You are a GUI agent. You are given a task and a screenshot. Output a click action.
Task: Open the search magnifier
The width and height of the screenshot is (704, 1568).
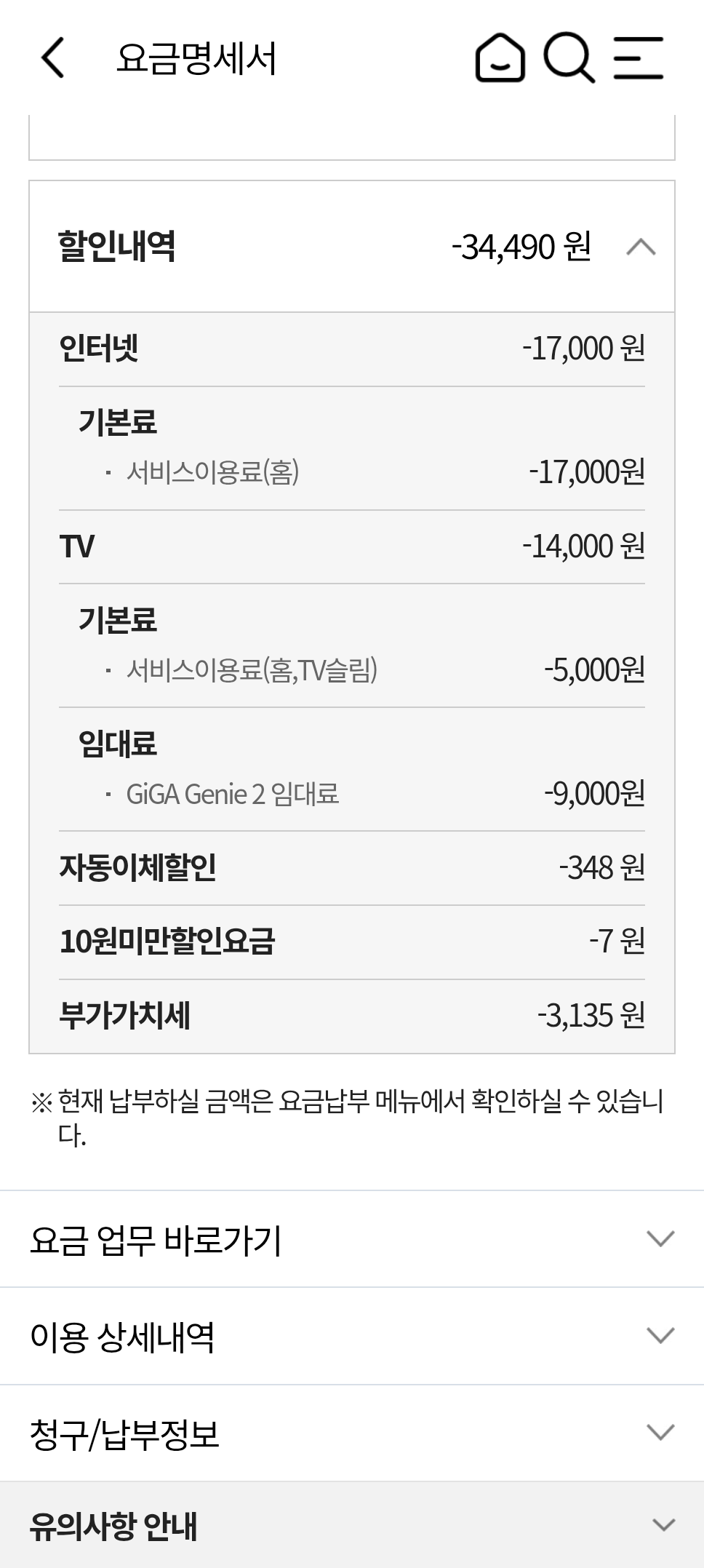click(569, 58)
